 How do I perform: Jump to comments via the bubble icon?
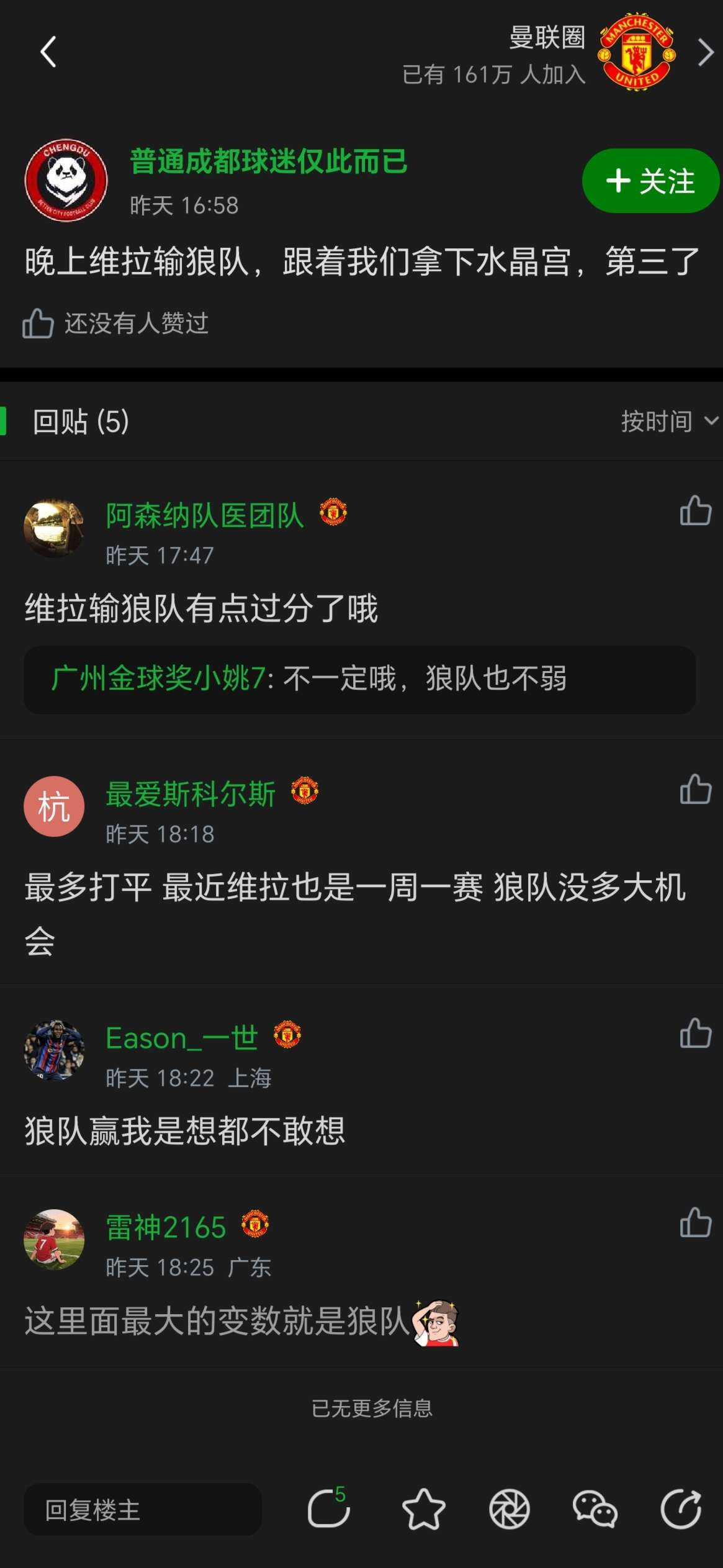(x=329, y=1509)
